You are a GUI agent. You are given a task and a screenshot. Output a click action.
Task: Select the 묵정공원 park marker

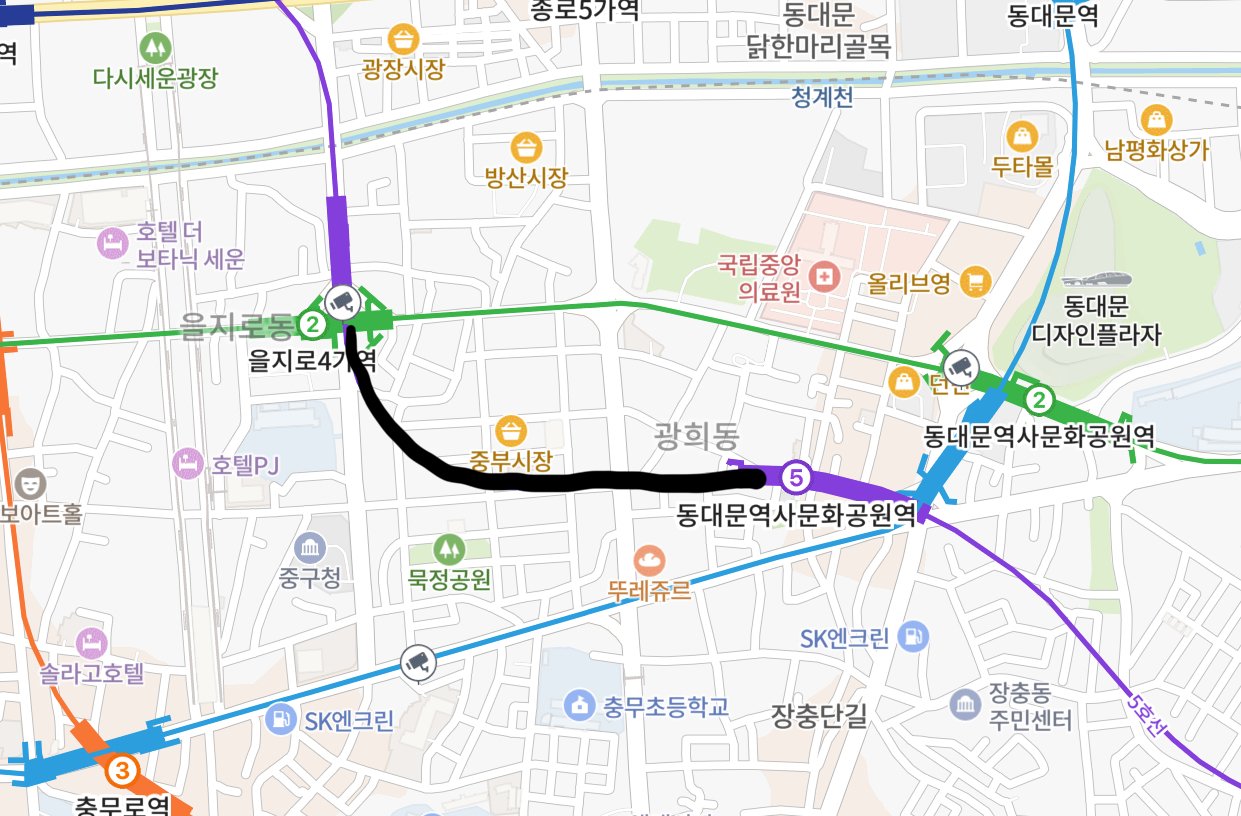point(449,548)
